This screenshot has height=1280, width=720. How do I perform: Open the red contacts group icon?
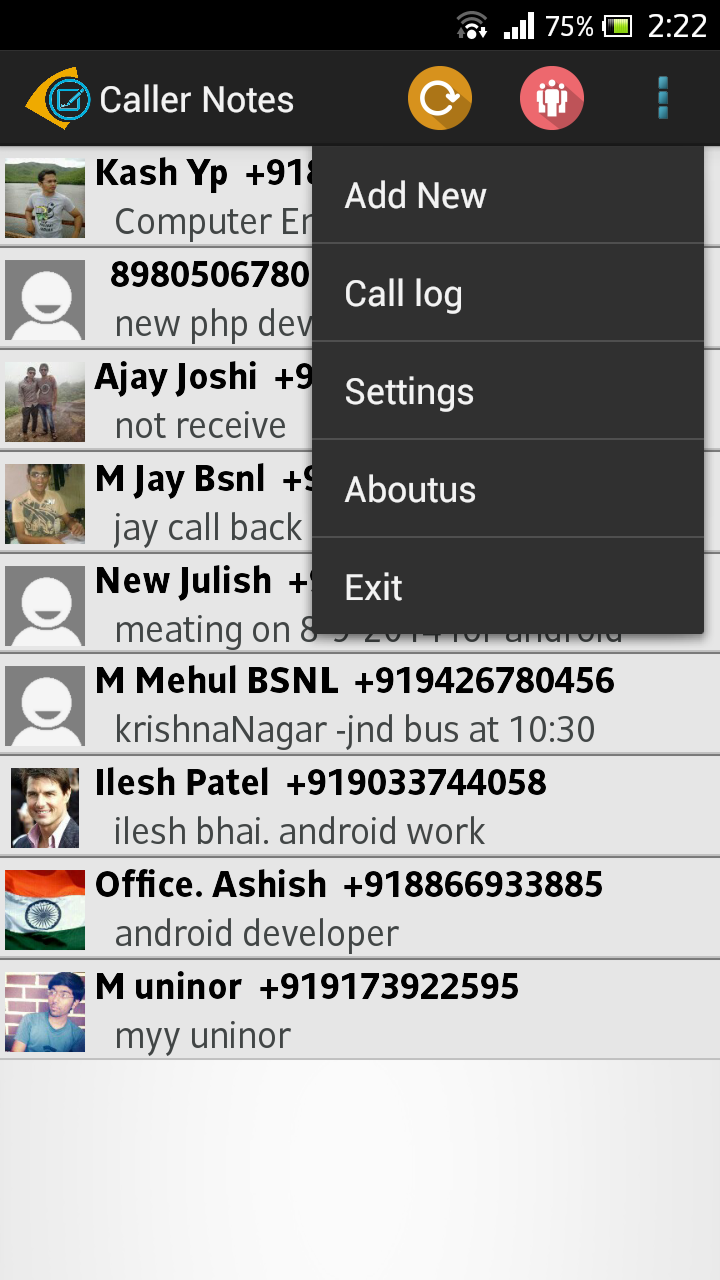click(551, 99)
